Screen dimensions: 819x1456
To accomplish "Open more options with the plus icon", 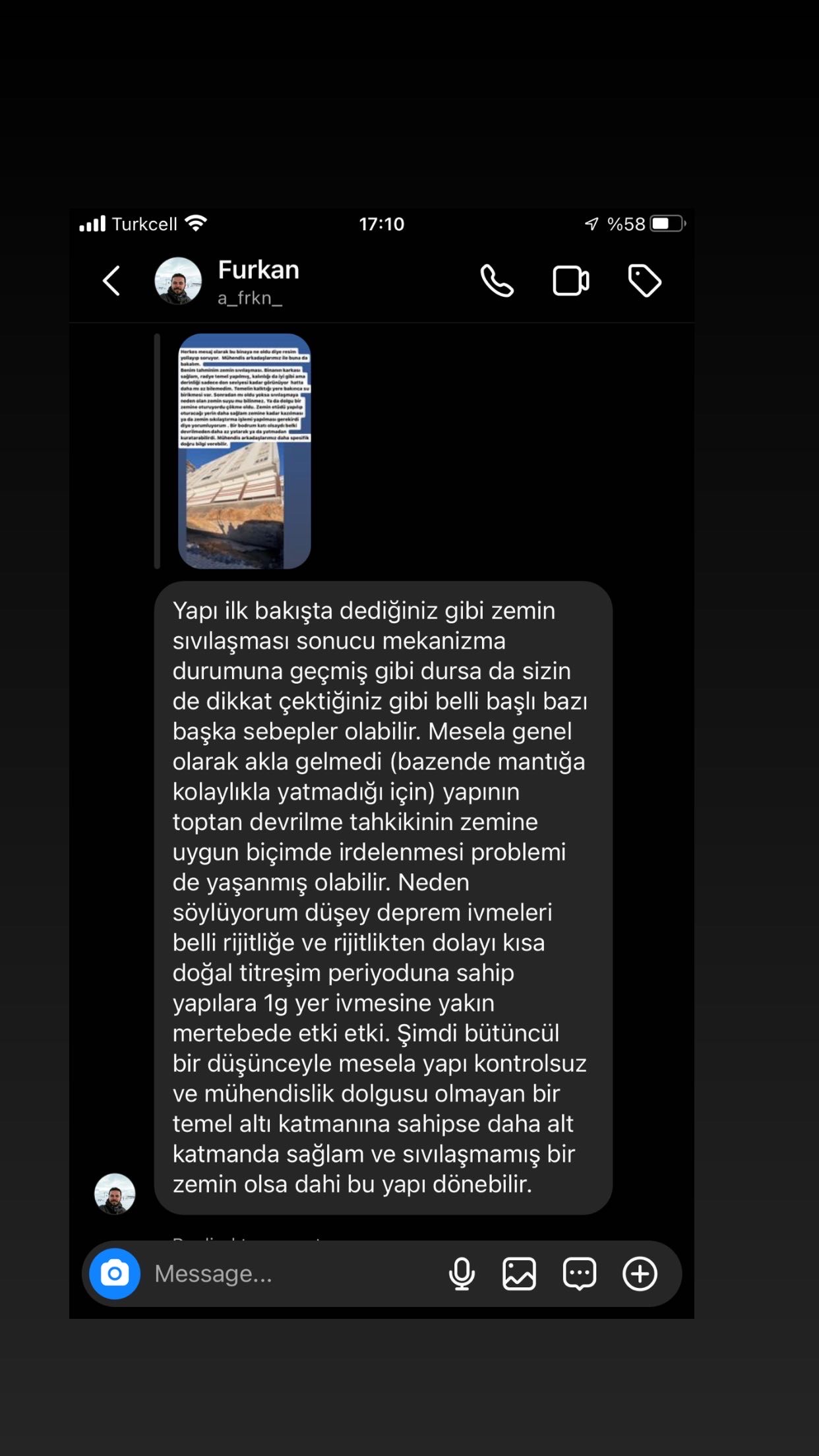I will (x=640, y=1273).
